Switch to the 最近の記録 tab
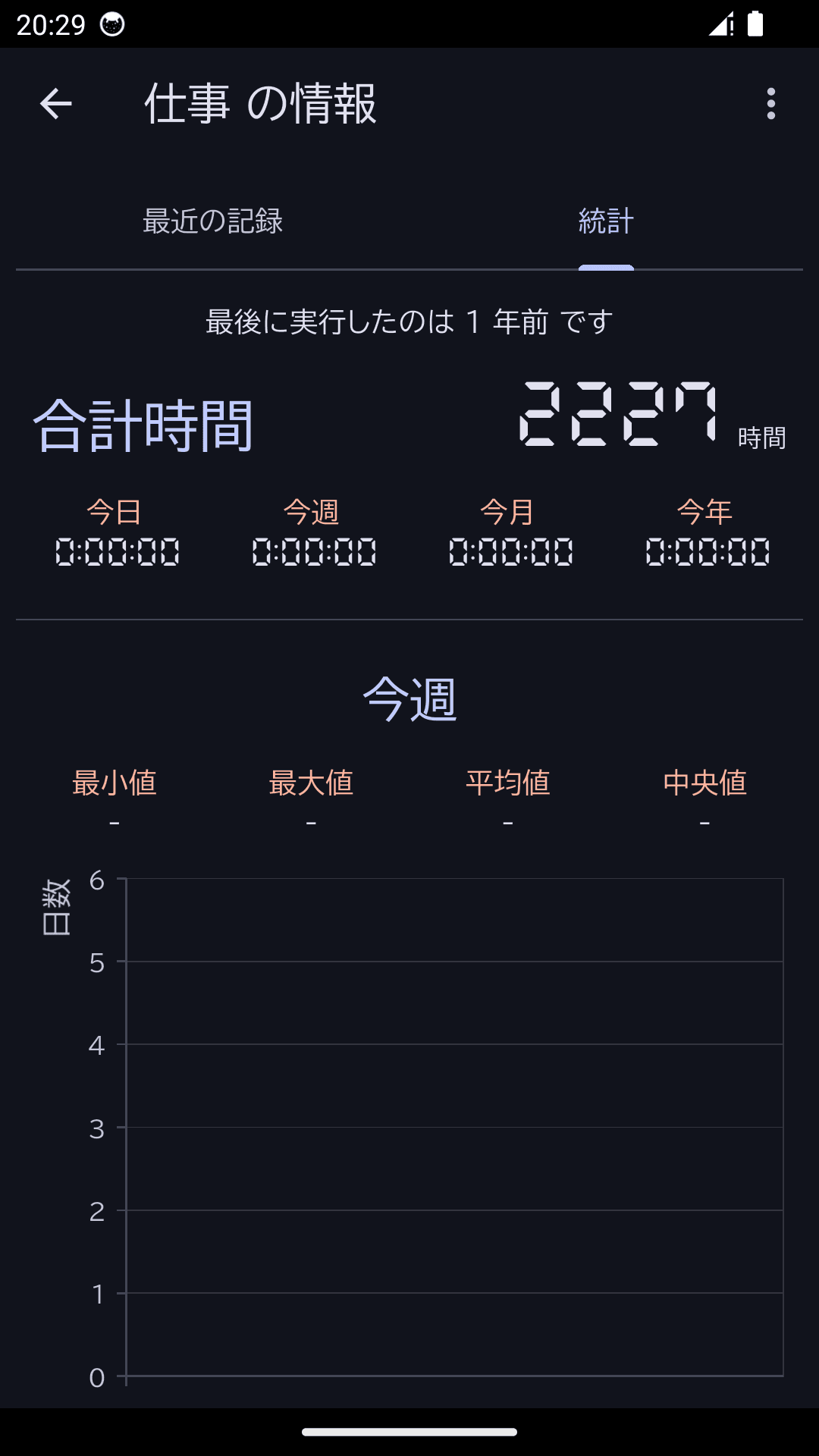Screen dimensions: 819x1456 click(x=215, y=222)
